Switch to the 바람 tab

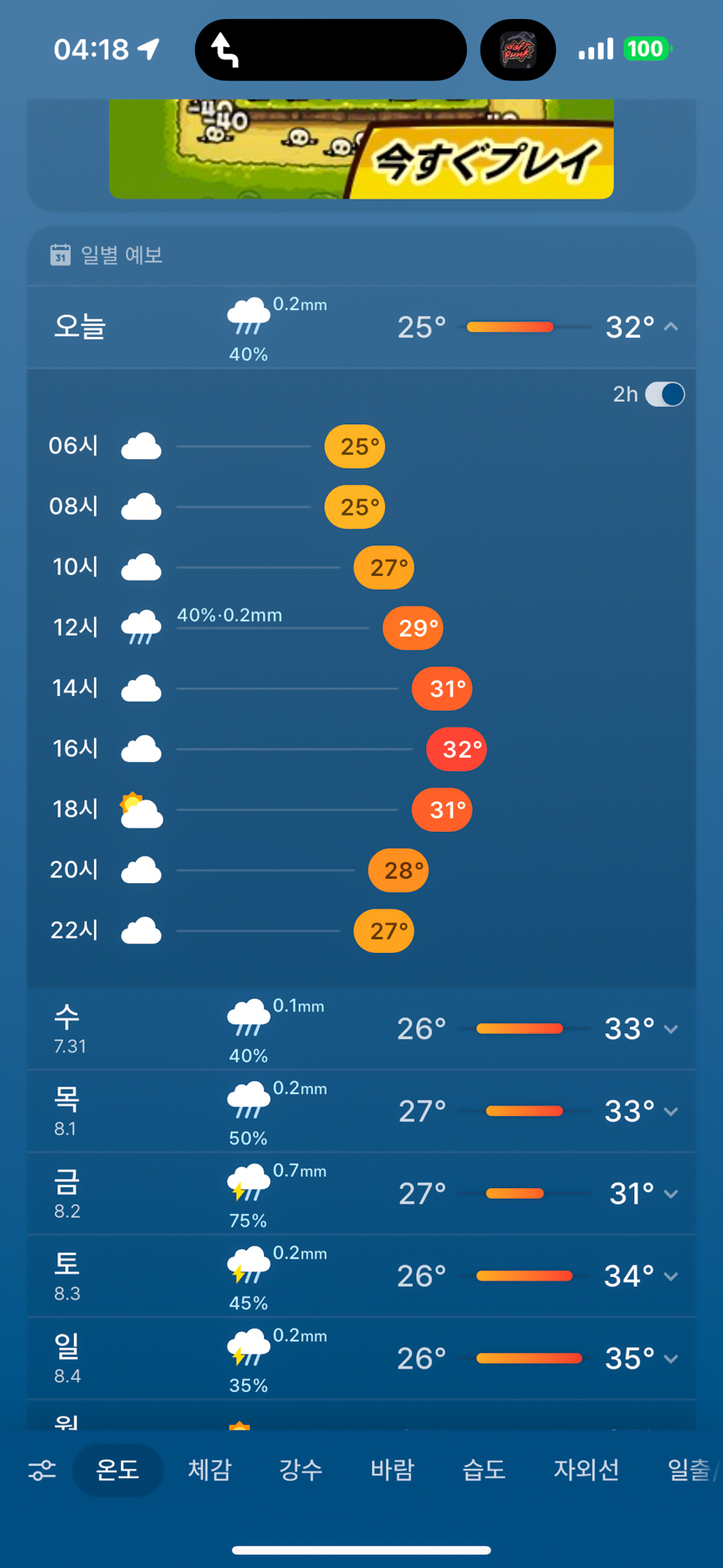[x=393, y=1470]
